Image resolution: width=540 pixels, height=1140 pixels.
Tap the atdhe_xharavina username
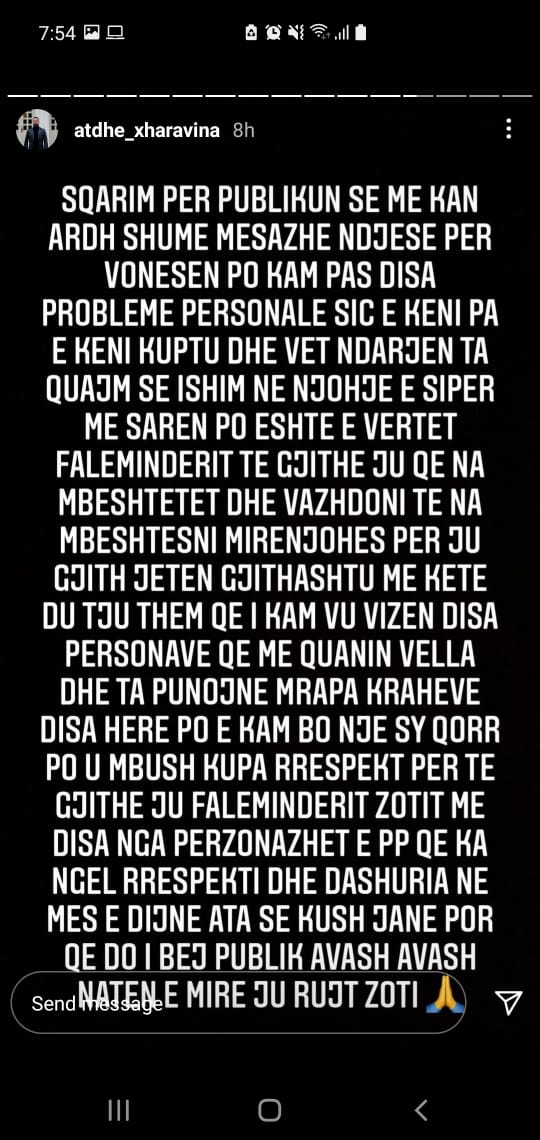coord(147,131)
